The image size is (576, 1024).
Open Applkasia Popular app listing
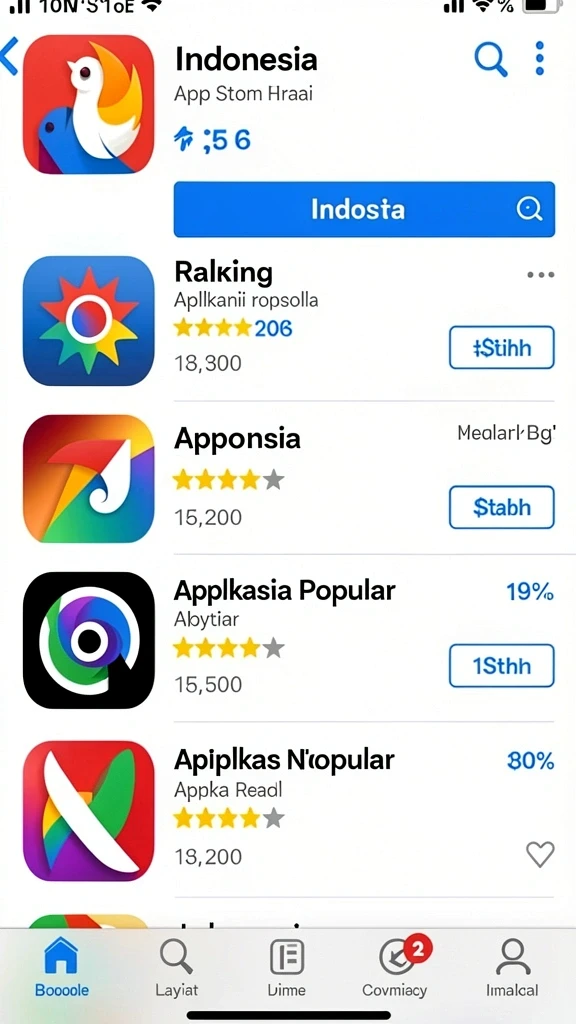(x=288, y=640)
